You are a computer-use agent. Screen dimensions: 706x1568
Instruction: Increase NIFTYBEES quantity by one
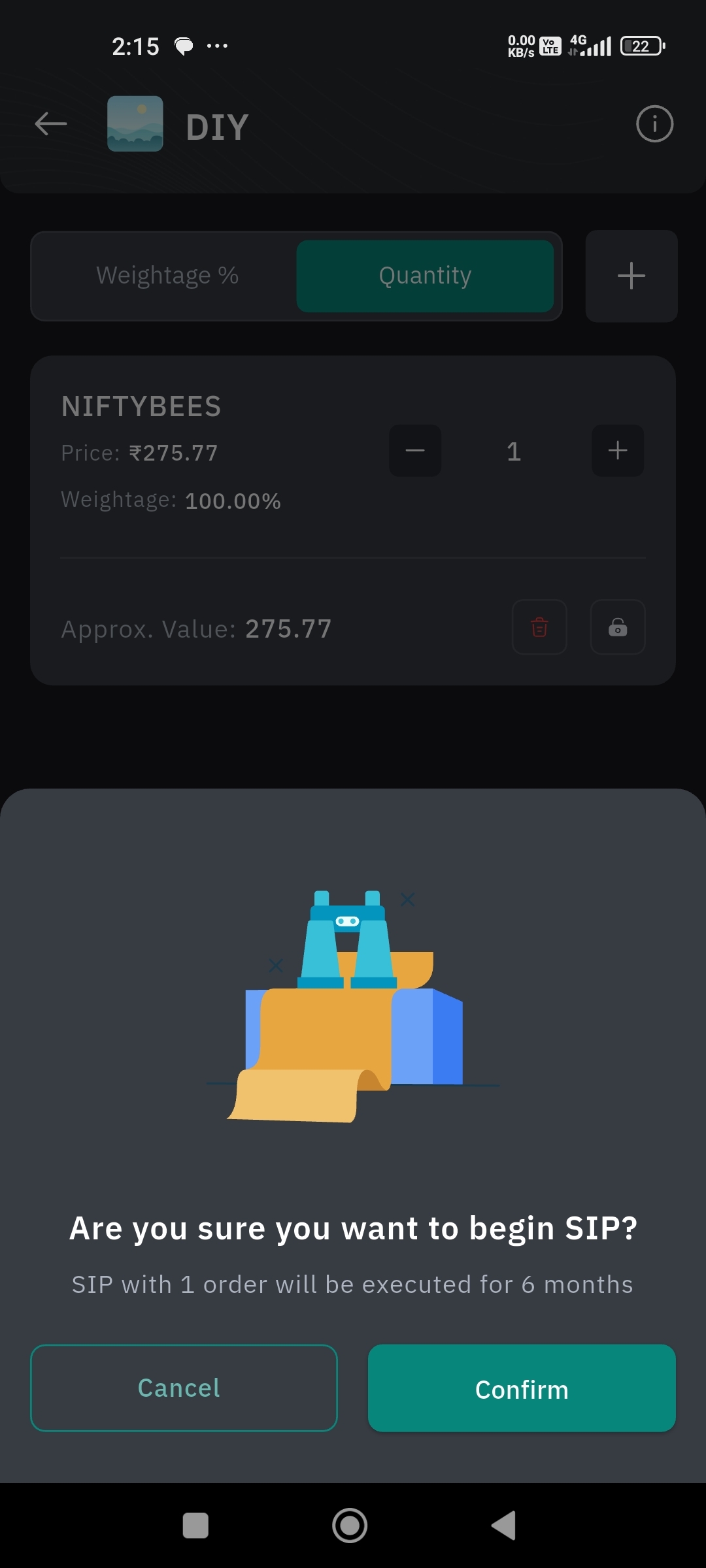tap(617, 451)
